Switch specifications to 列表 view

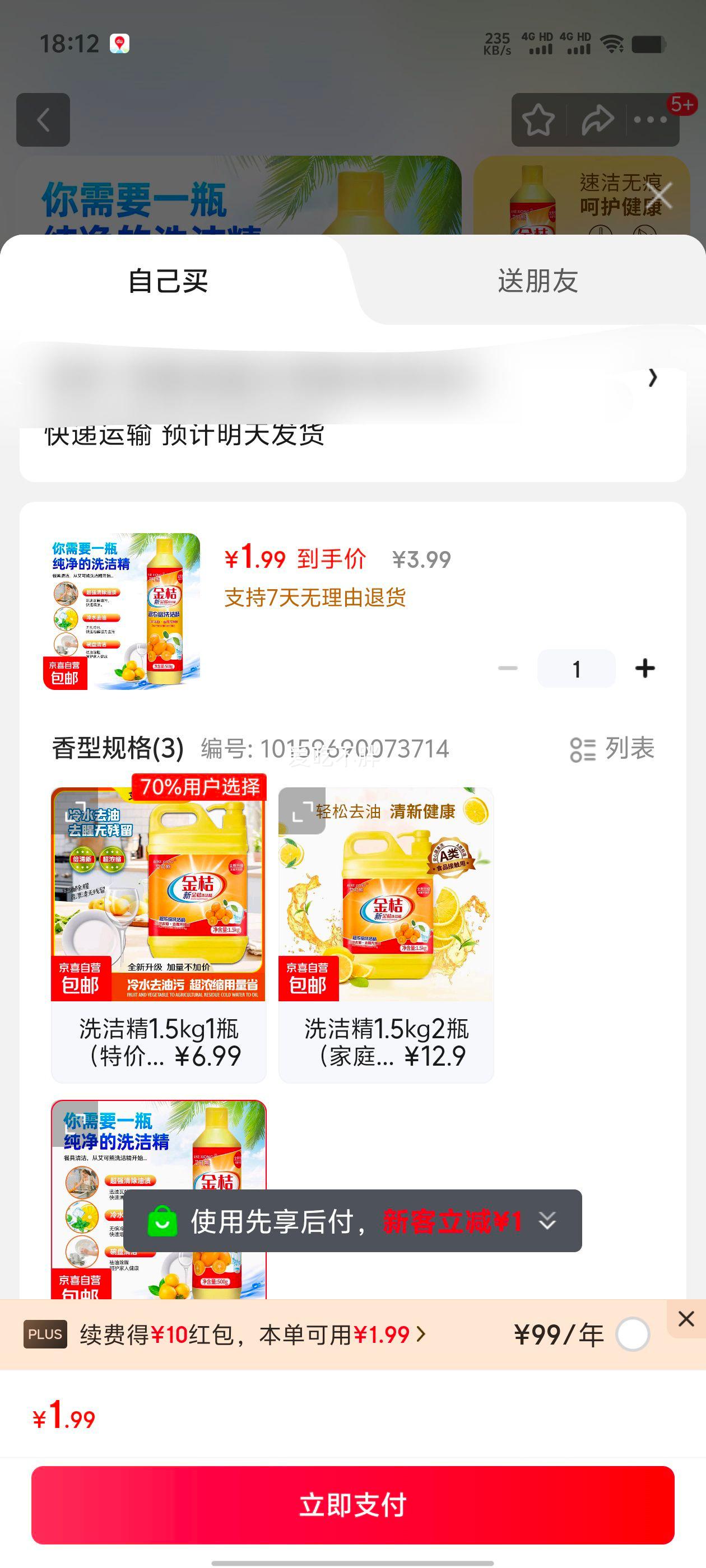612,749
